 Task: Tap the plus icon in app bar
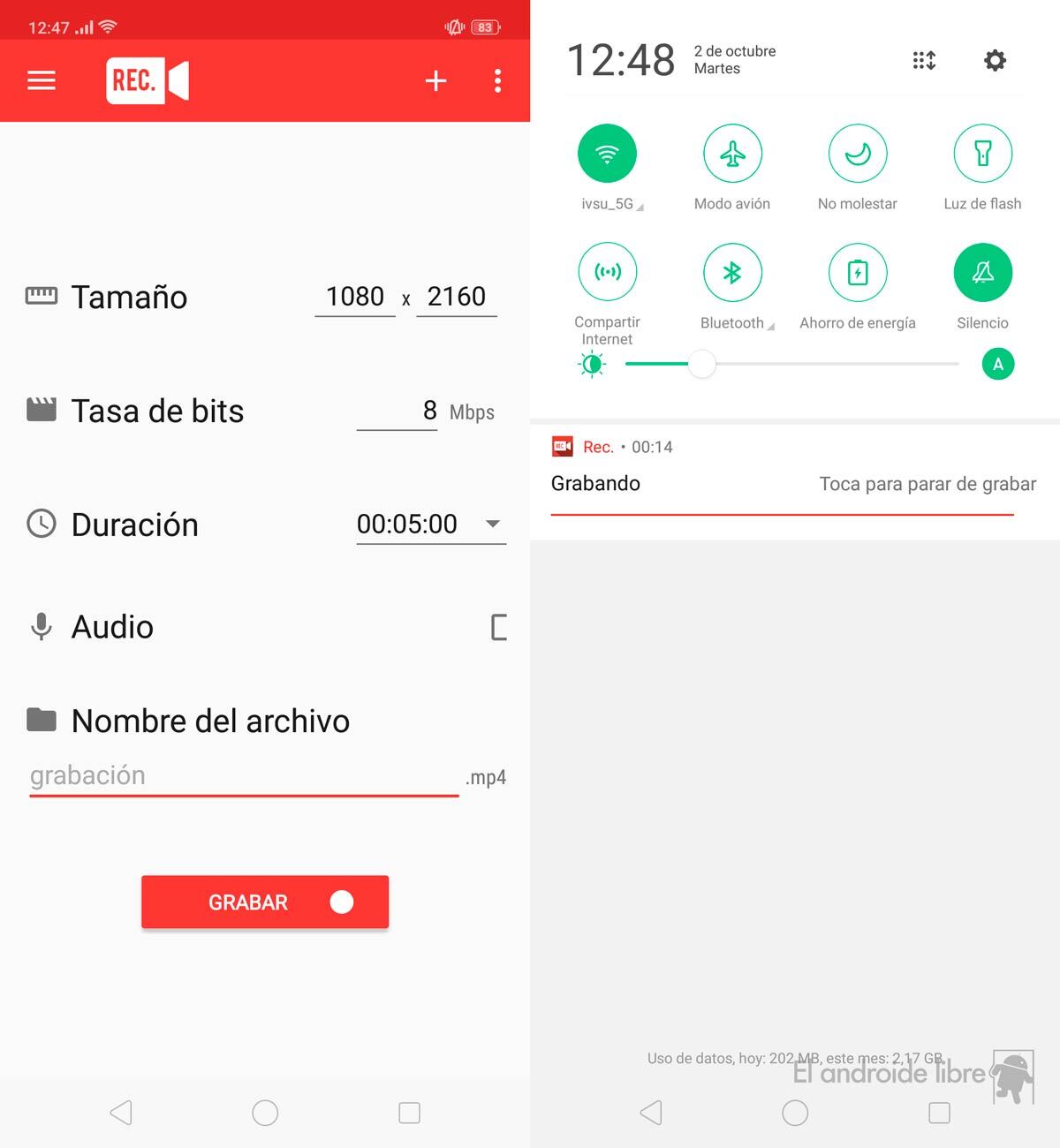(x=435, y=81)
